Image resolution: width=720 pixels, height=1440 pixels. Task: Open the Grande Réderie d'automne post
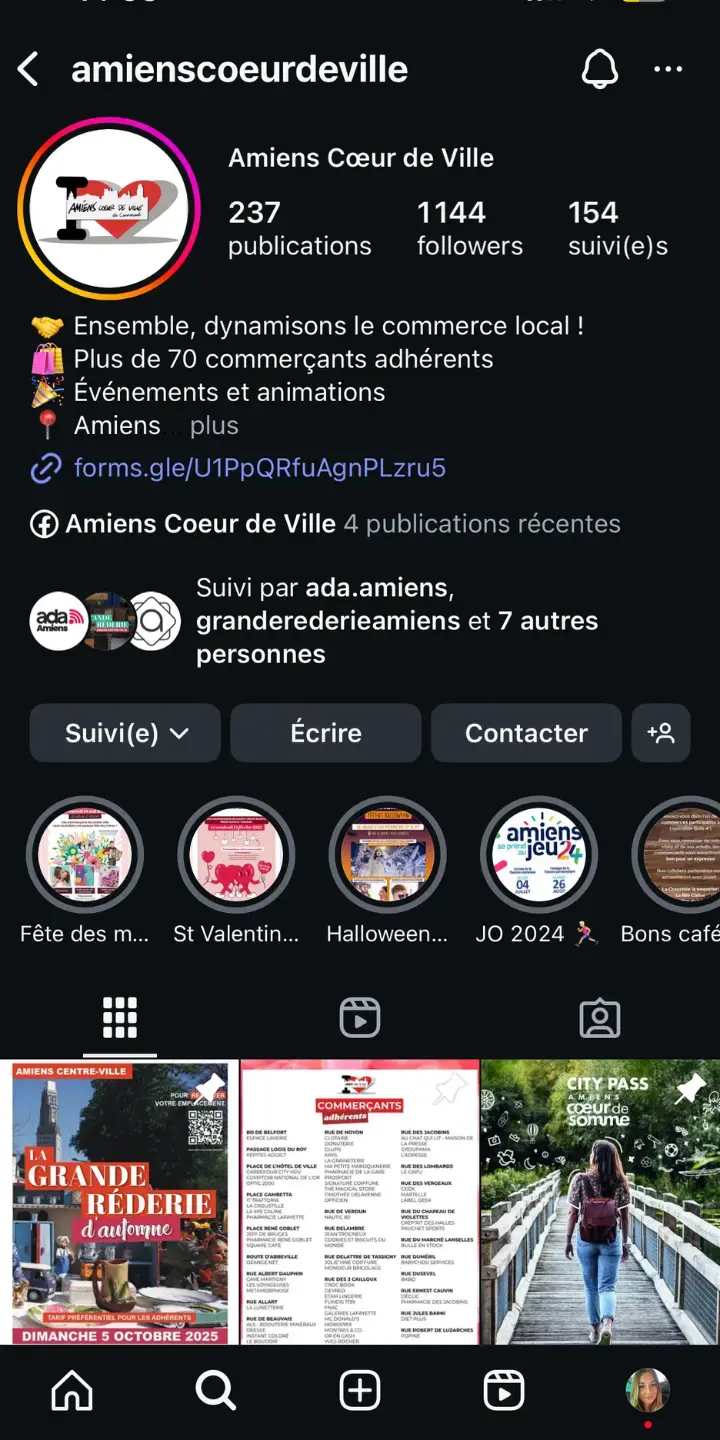[x=119, y=1202]
